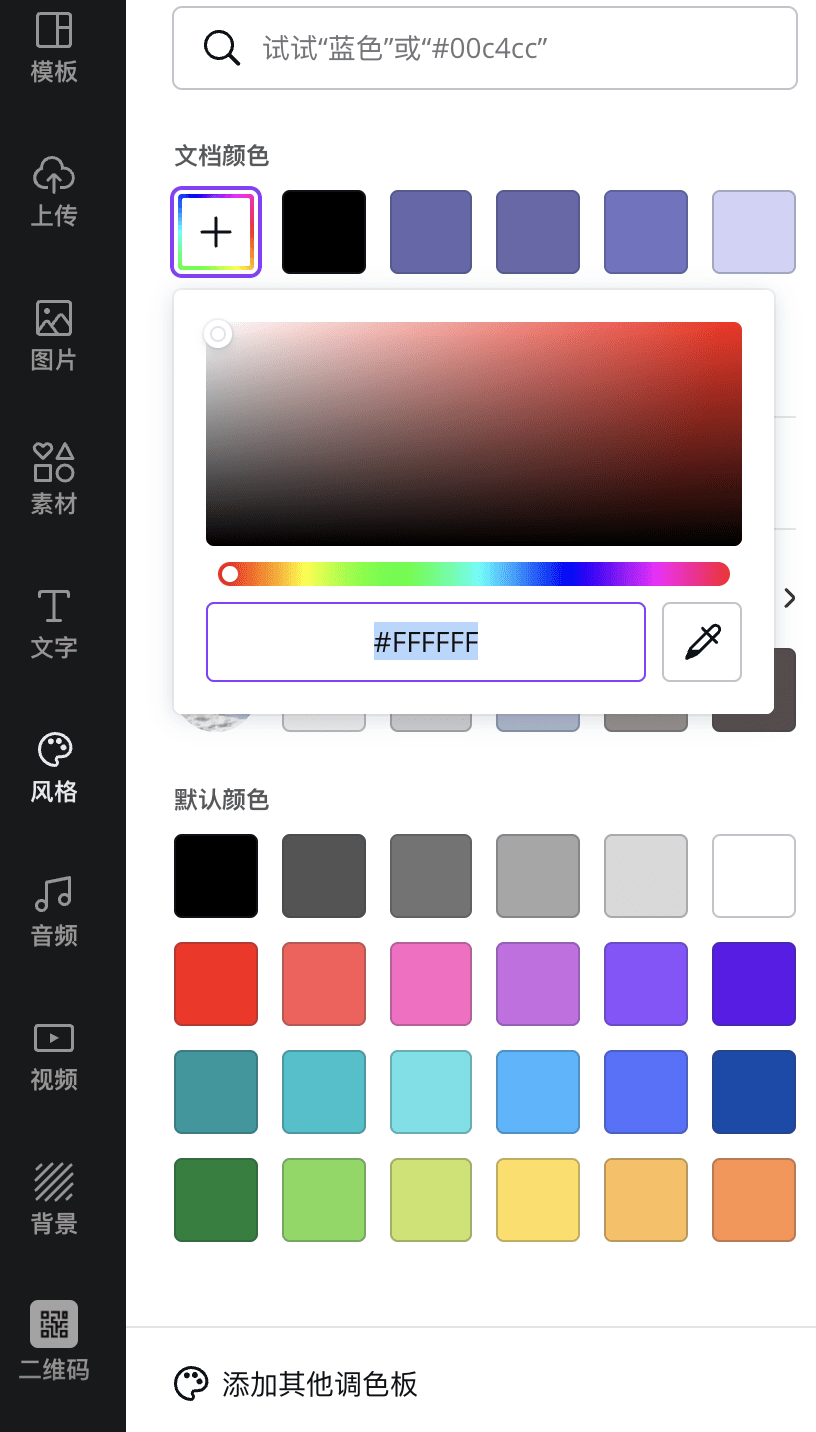Select the black document color swatch
Image resolution: width=816 pixels, height=1432 pixels.
pyautogui.click(x=324, y=232)
